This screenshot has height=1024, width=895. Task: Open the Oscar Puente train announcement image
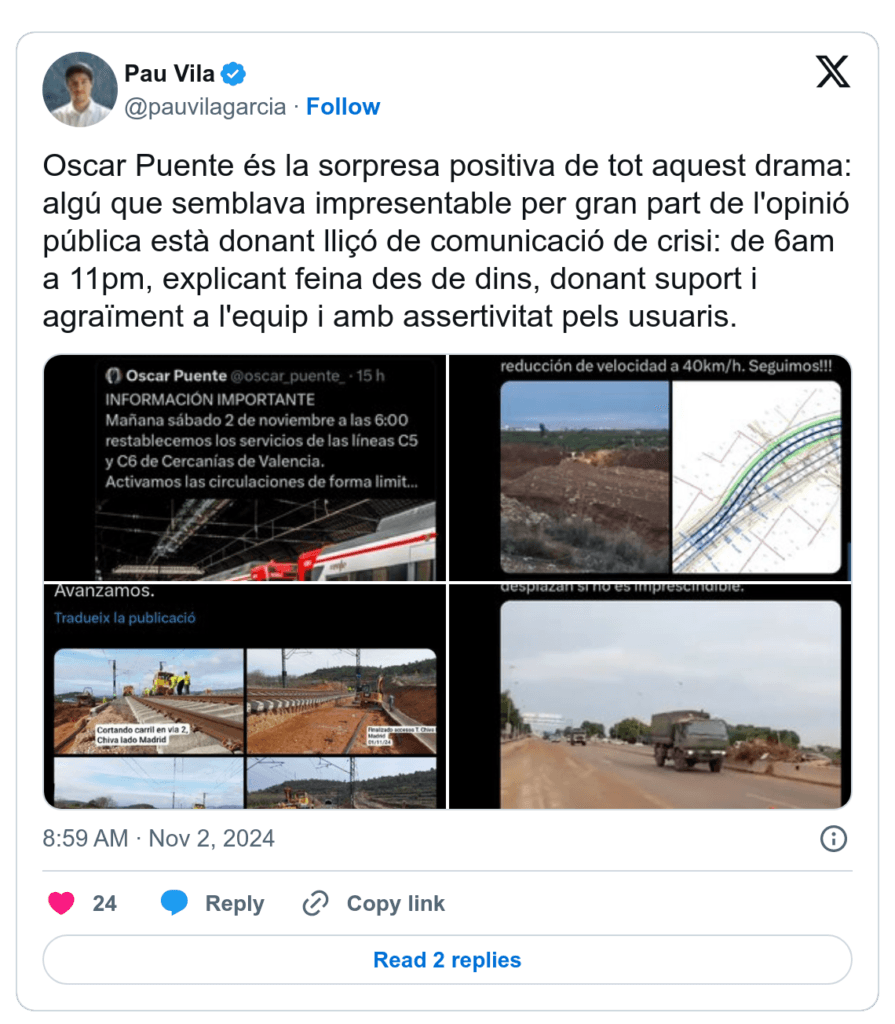click(245, 468)
